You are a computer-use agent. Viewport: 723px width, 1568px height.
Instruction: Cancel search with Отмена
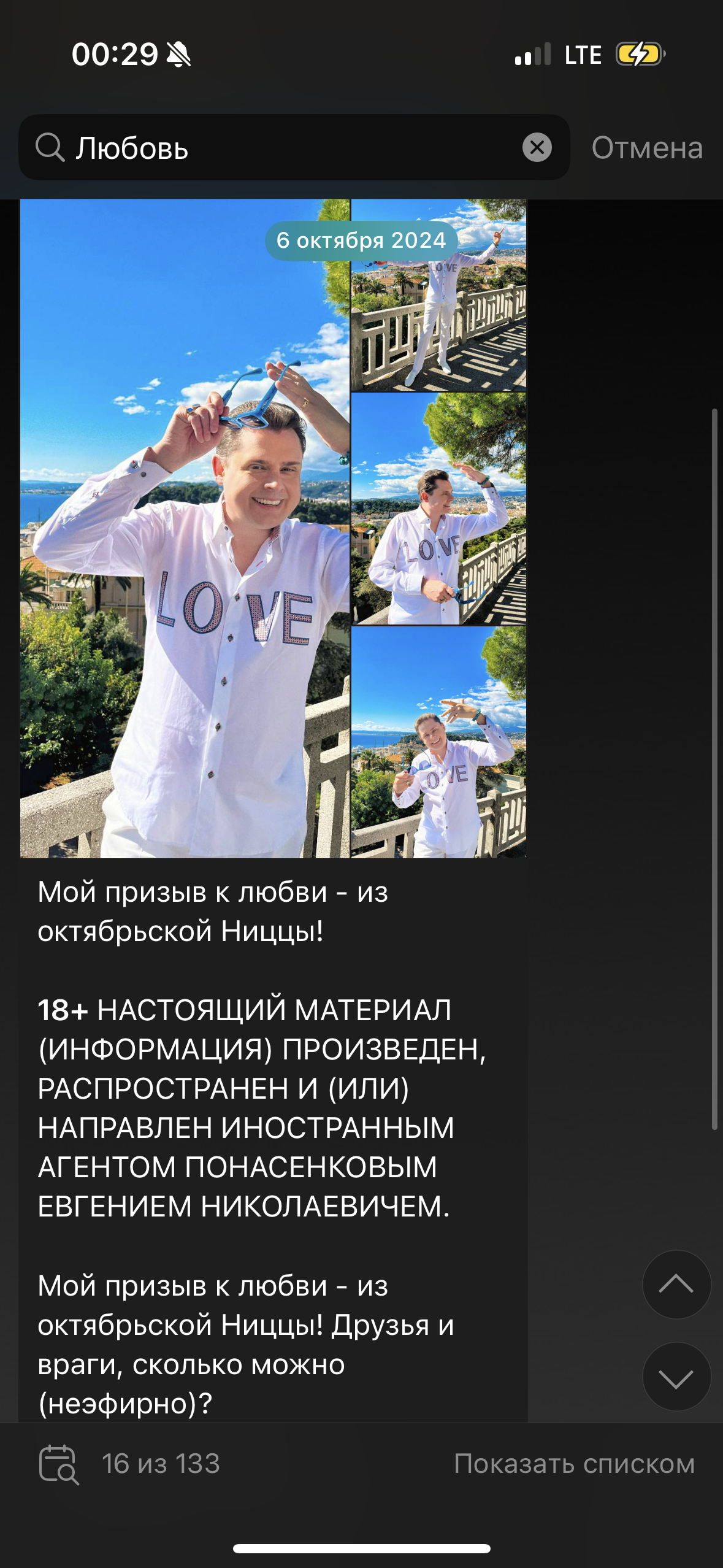coord(647,148)
